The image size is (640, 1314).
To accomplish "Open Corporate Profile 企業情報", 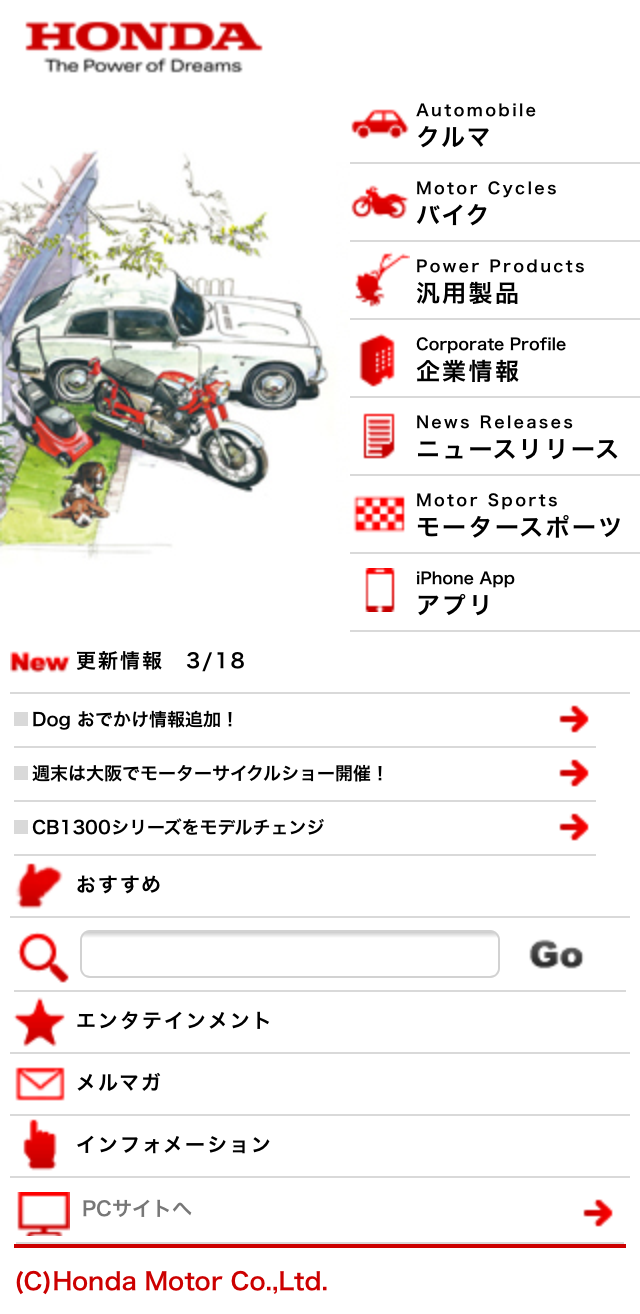I will 494,359.
